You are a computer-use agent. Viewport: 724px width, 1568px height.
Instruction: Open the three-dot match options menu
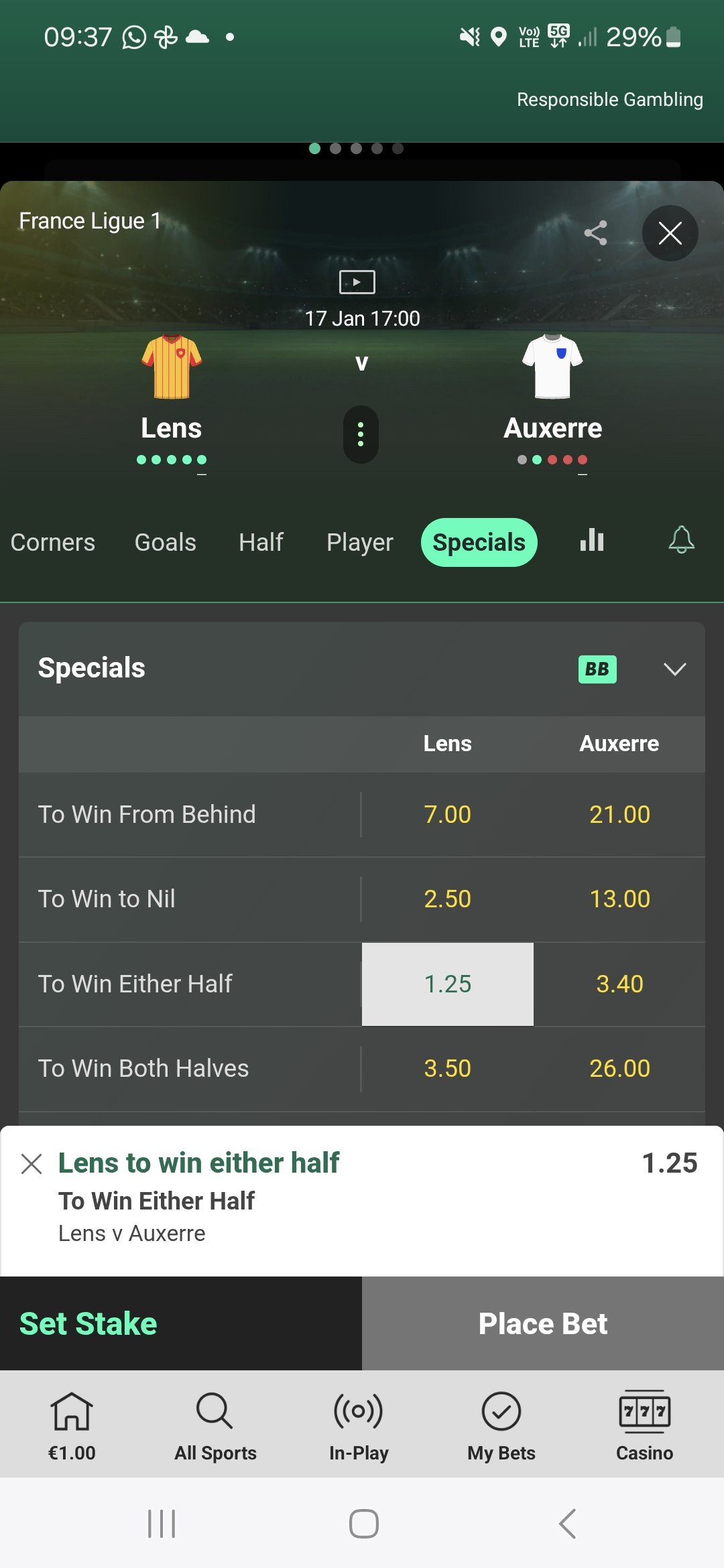[x=361, y=434]
